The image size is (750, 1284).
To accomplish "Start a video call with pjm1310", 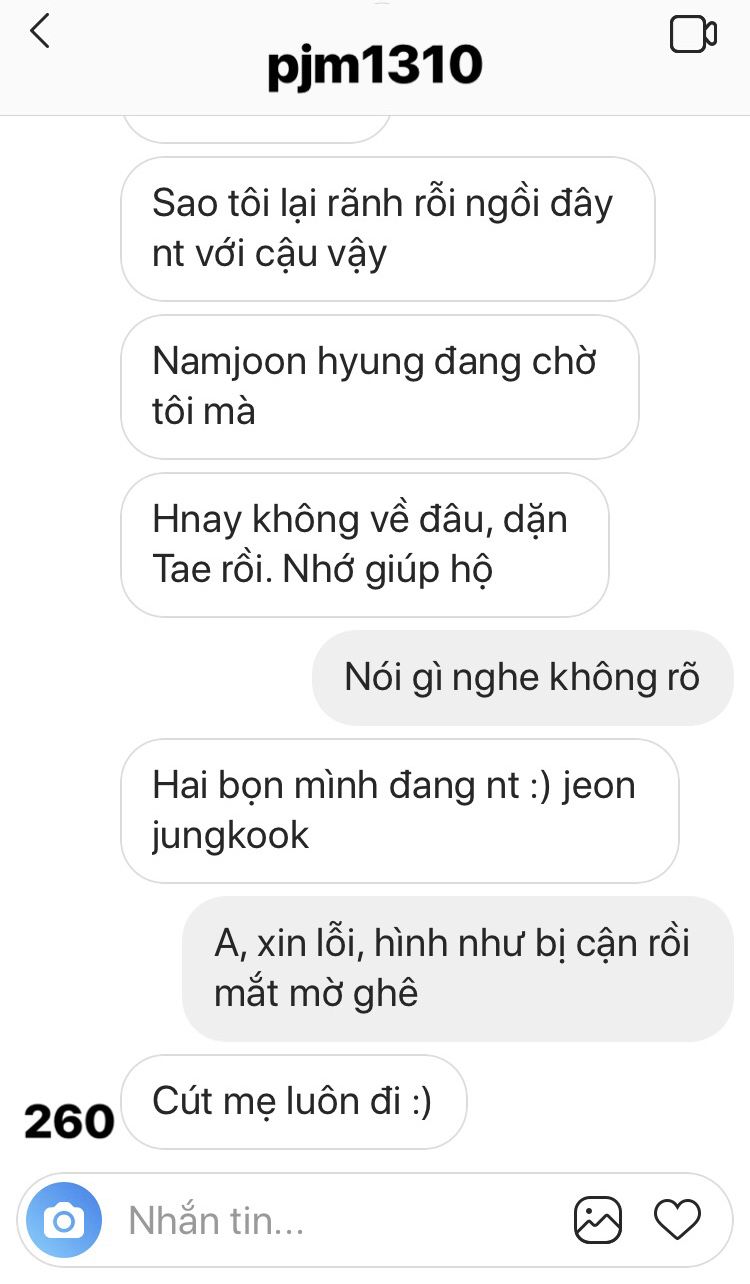I will 692,35.
